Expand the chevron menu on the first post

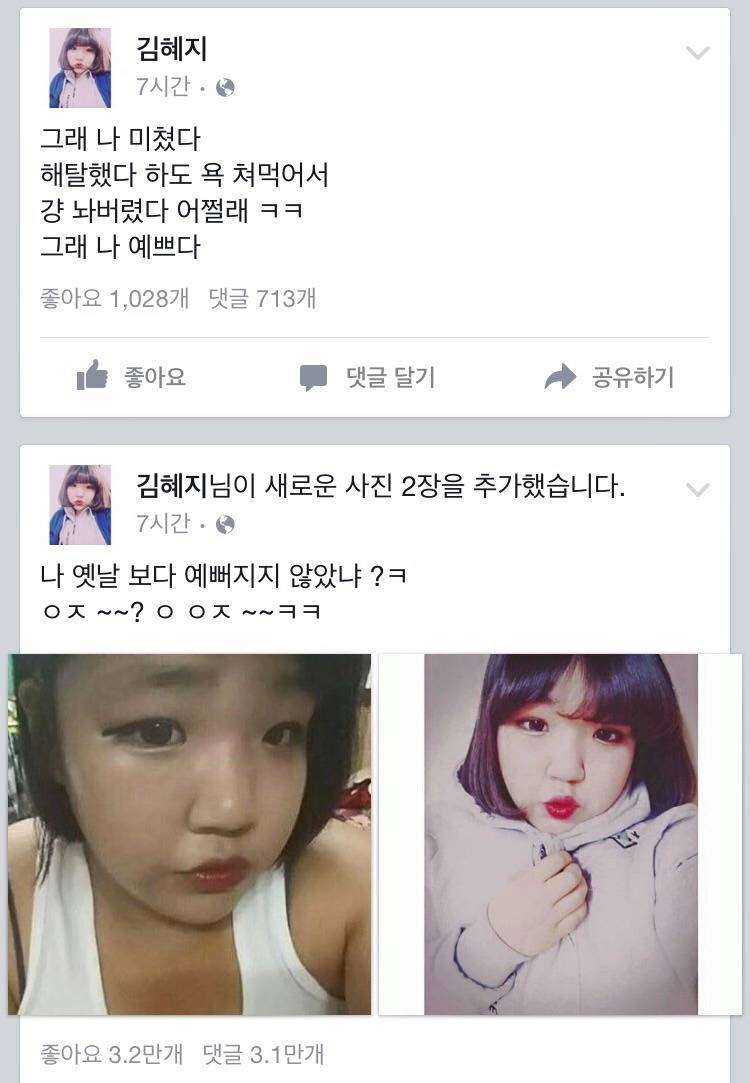697,53
